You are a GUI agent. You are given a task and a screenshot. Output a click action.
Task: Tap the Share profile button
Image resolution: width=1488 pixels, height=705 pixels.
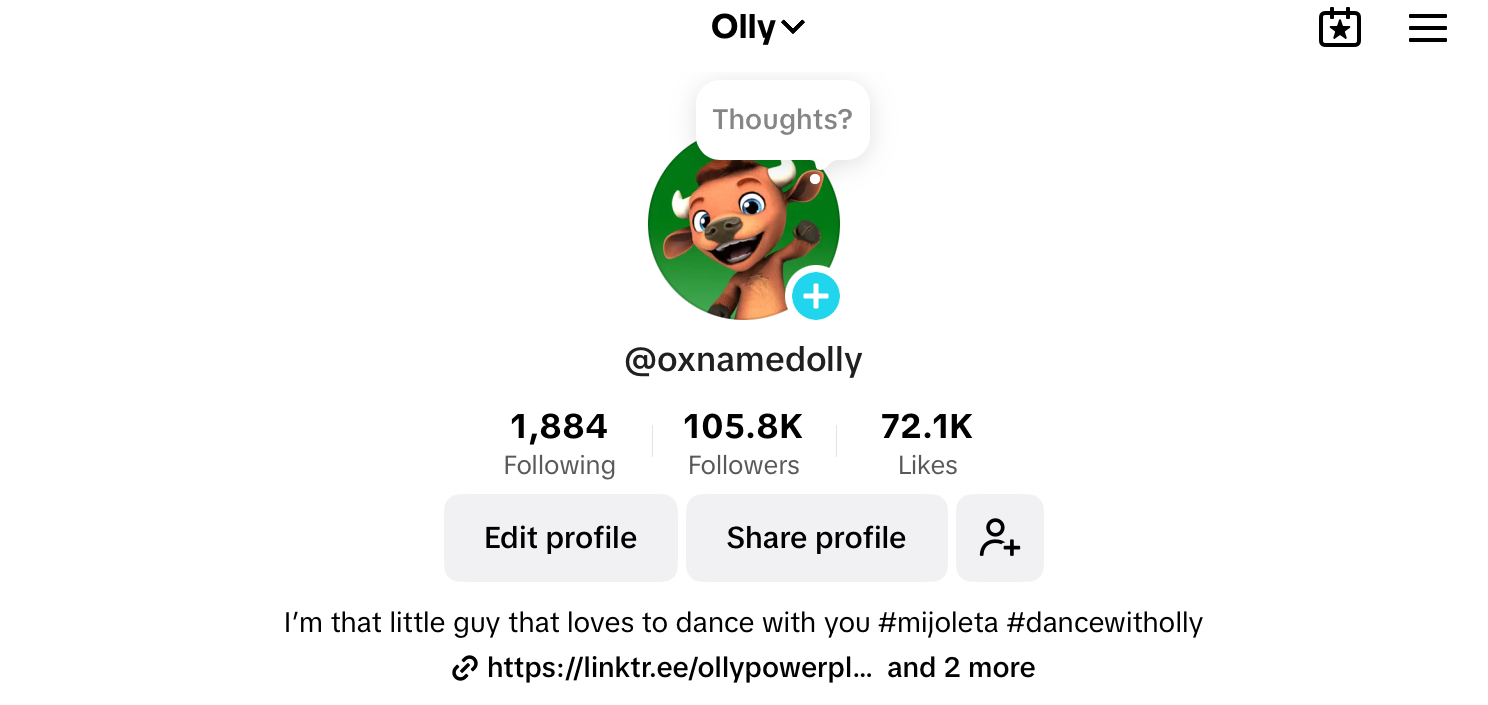pos(816,538)
